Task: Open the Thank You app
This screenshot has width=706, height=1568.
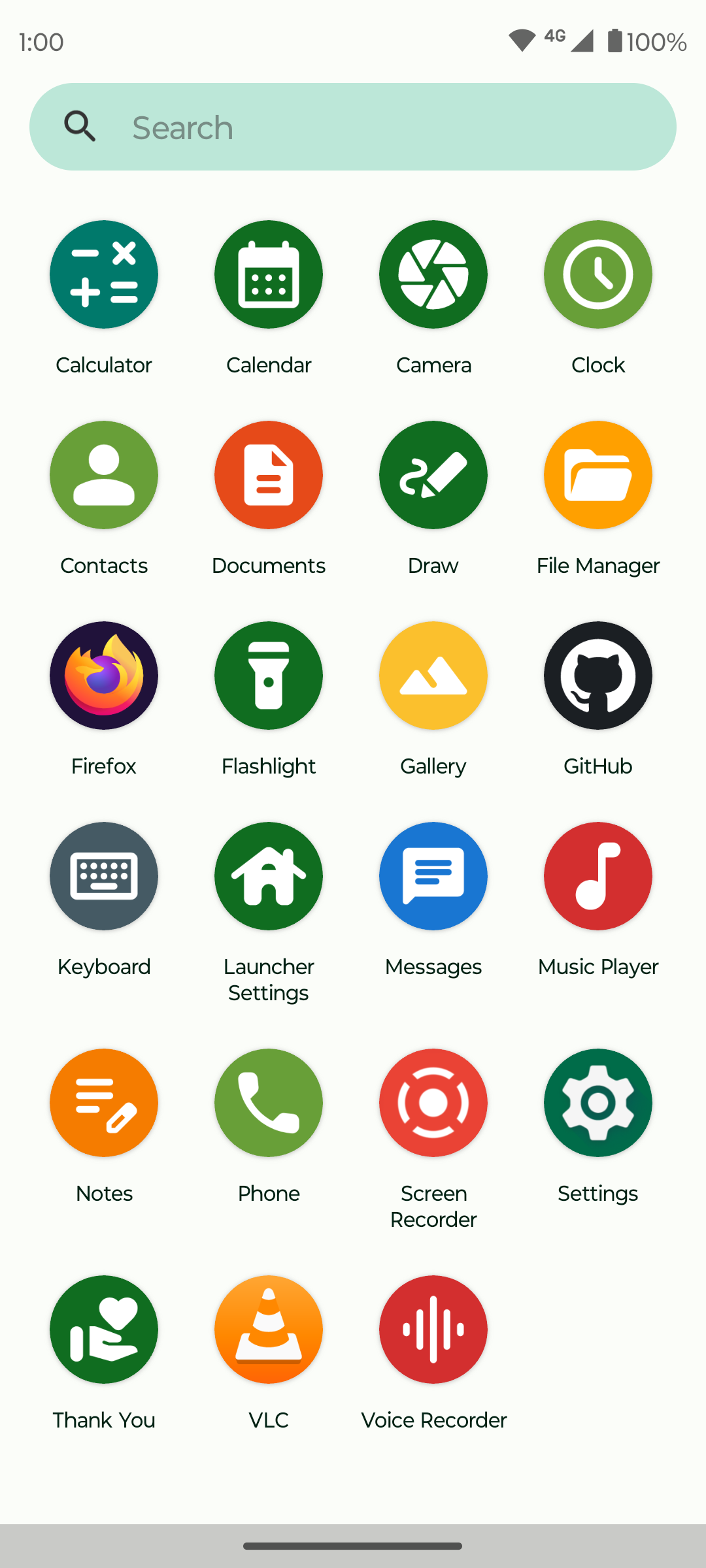Action: click(x=104, y=1330)
